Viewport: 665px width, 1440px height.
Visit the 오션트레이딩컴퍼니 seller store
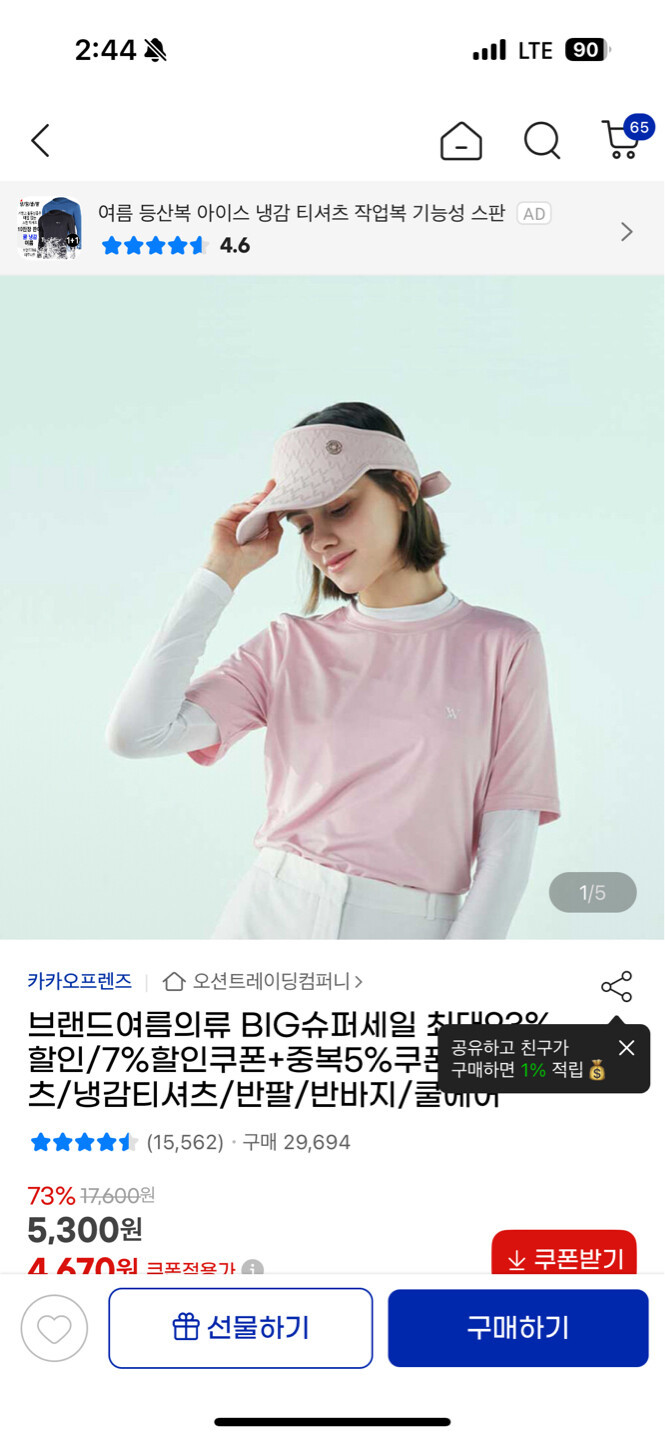(263, 981)
